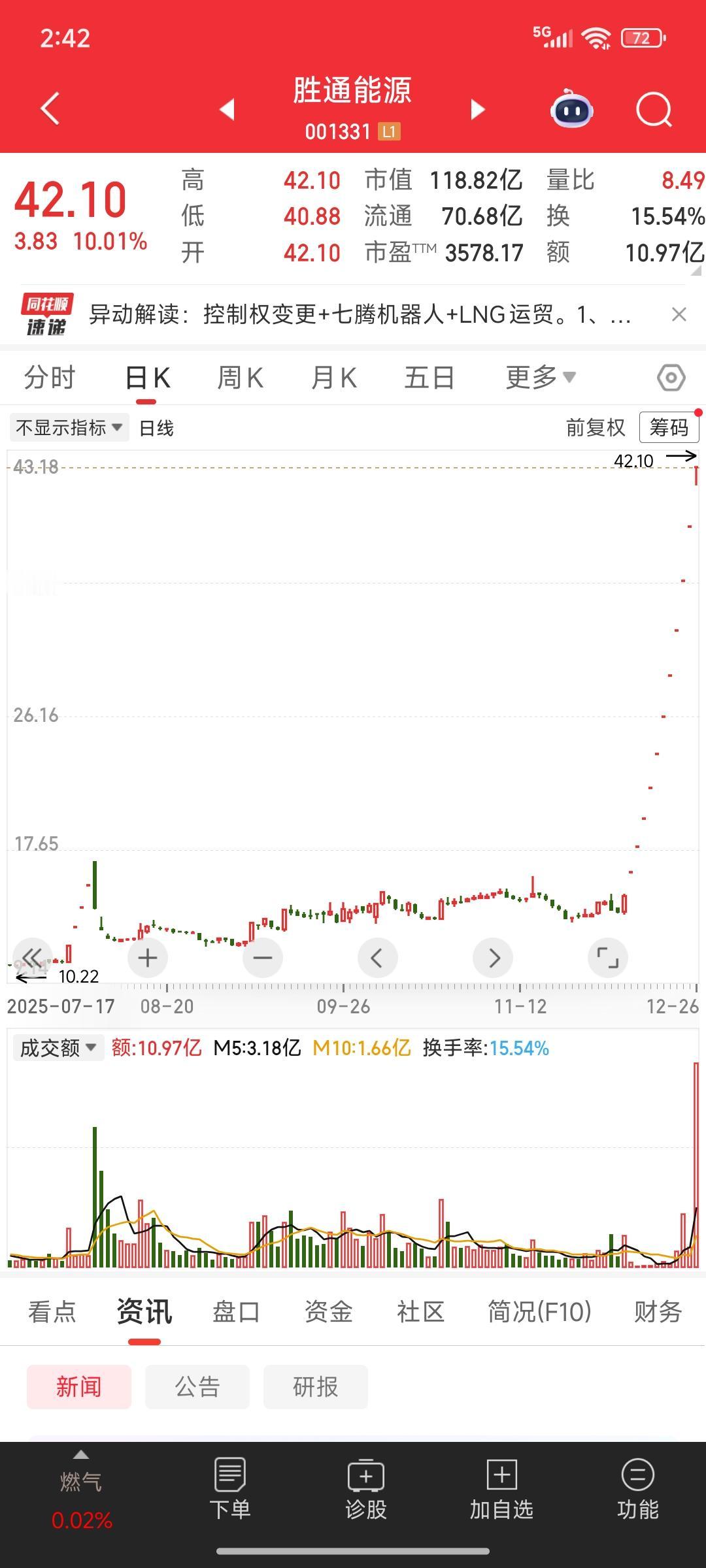The height and width of the screenshot is (1568, 706).
Task: Open 筹码 chip distribution
Action: (669, 427)
